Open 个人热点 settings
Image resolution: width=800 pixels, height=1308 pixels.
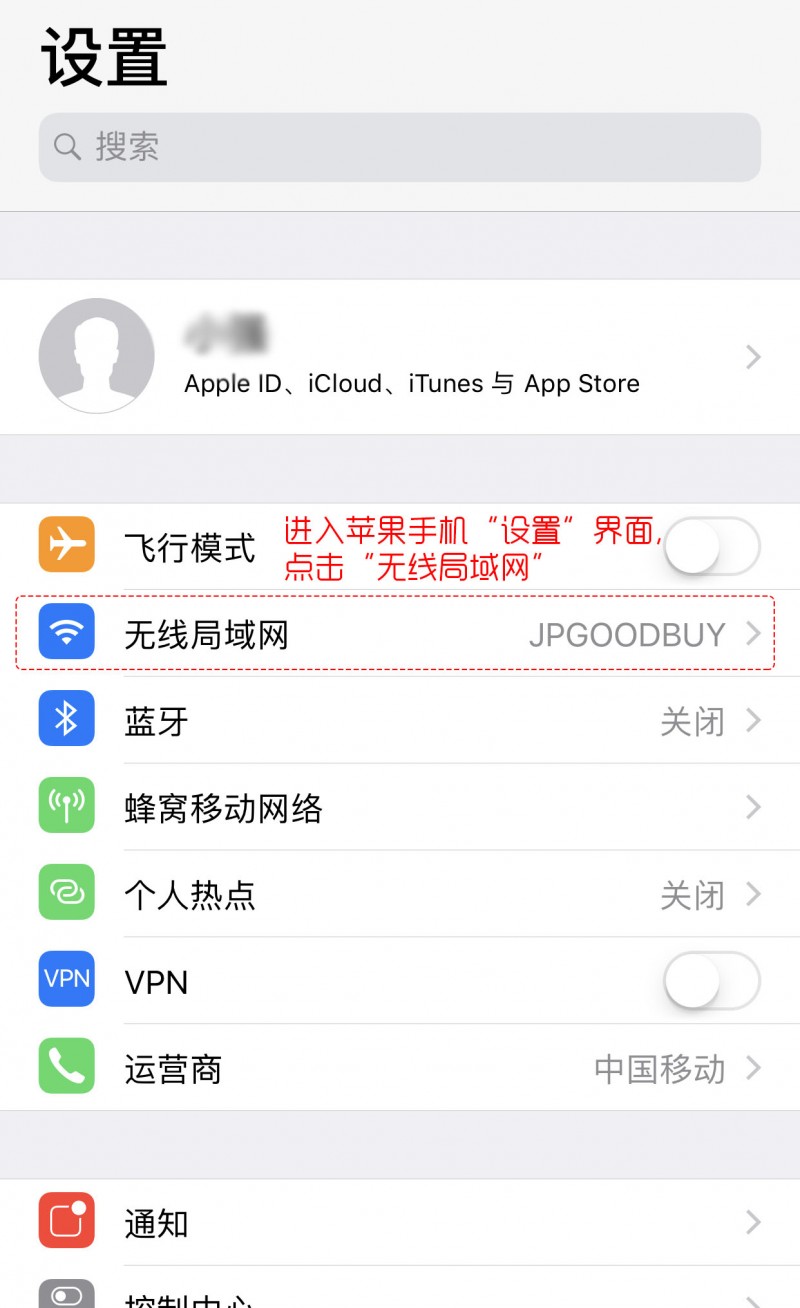pyautogui.click(x=400, y=895)
